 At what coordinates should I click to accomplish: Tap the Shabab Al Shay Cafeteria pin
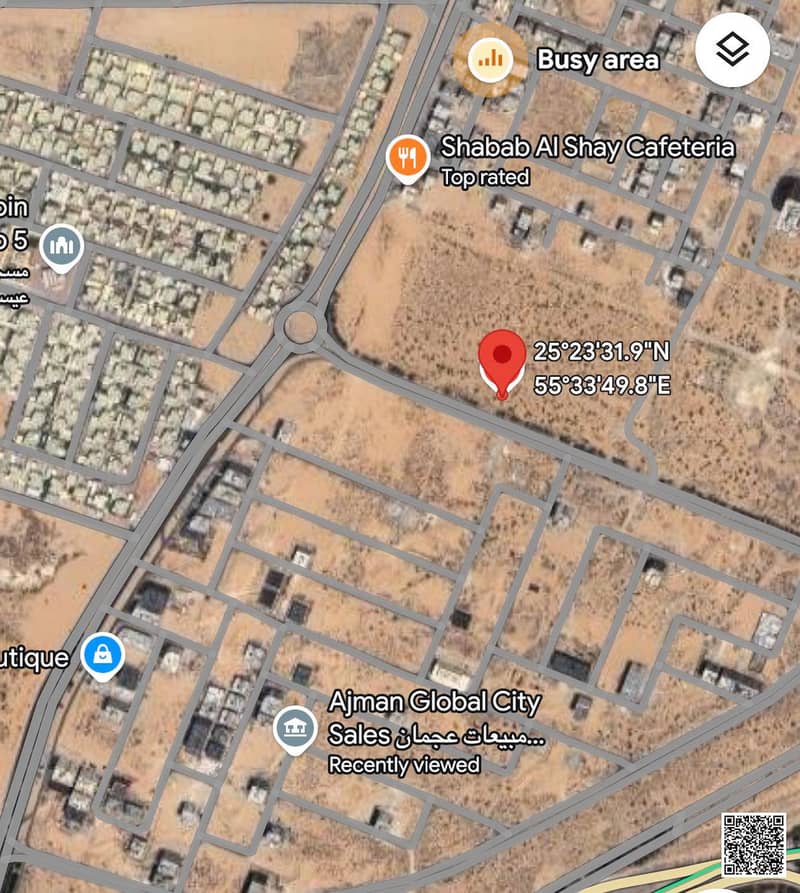[408, 158]
